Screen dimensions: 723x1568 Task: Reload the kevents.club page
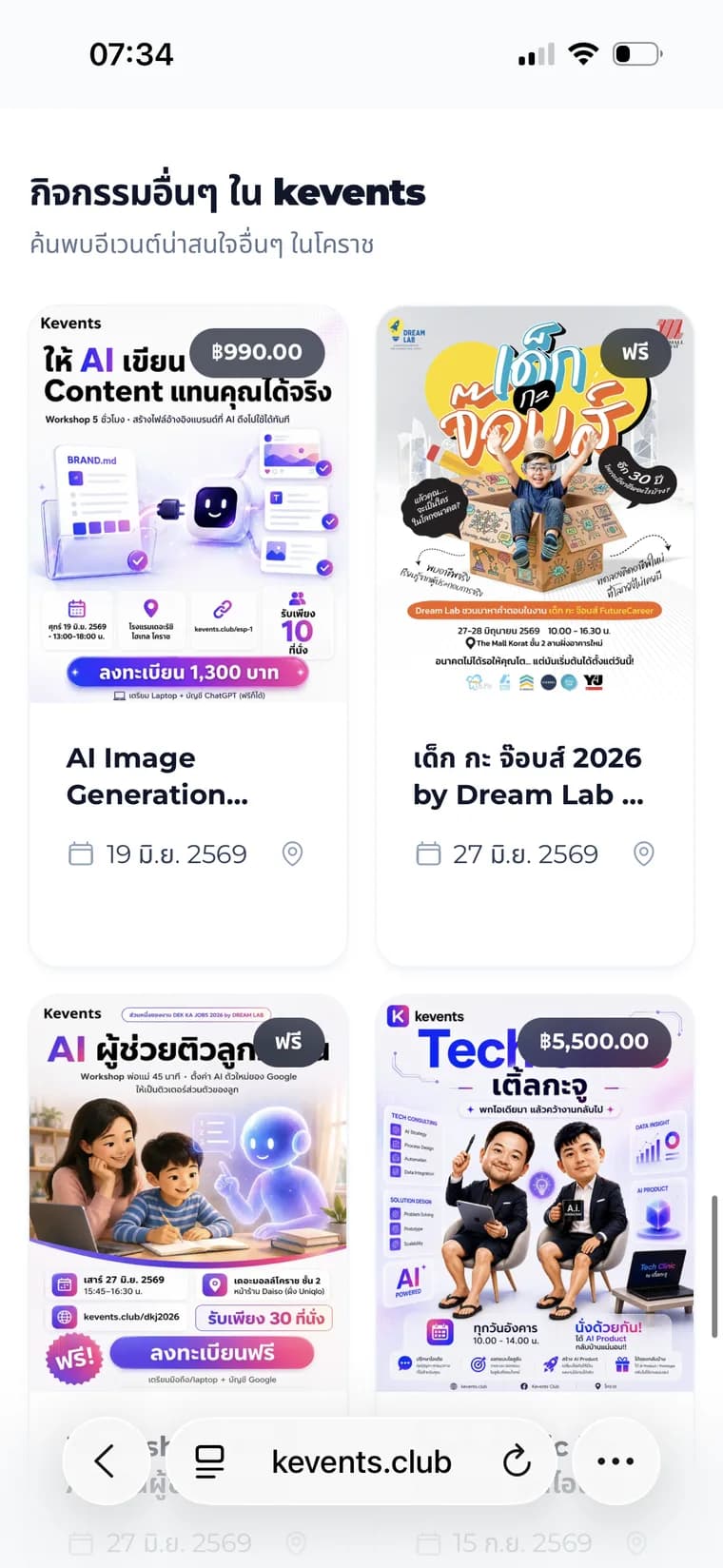click(x=516, y=1461)
